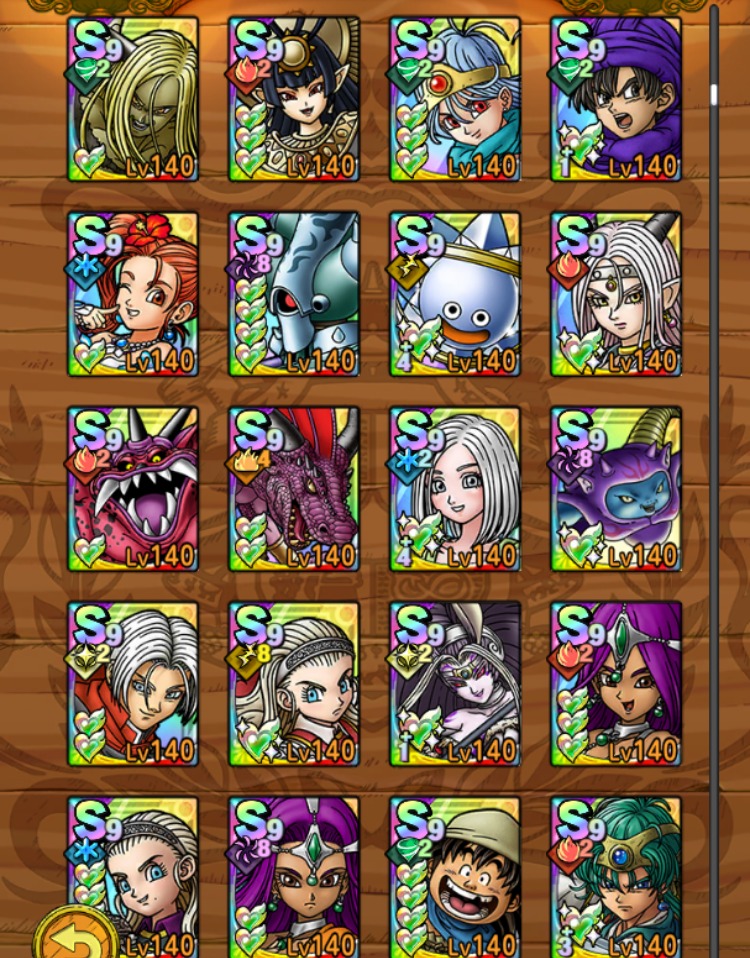Screen dimensions: 750x958
Task: Select the purple-turban hero card
Action: pos(615,98)
